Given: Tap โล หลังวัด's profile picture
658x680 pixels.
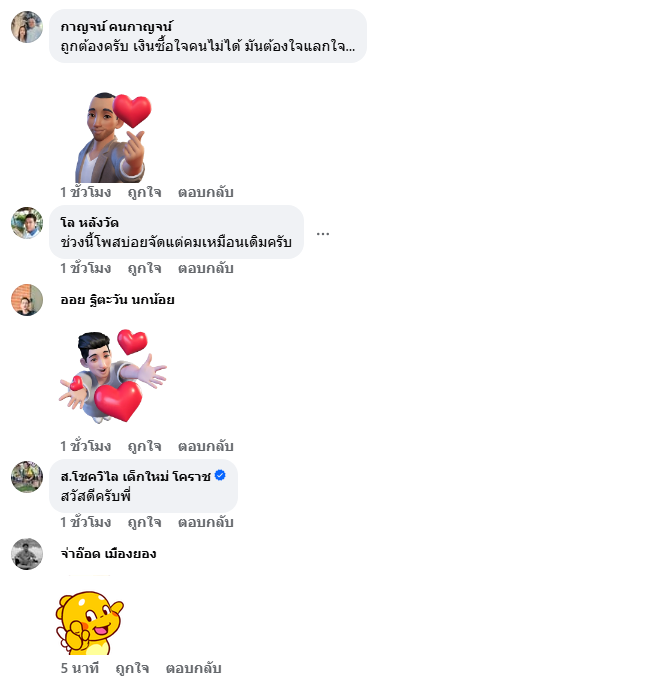Looking at the screenshot, I should (27, 223).
